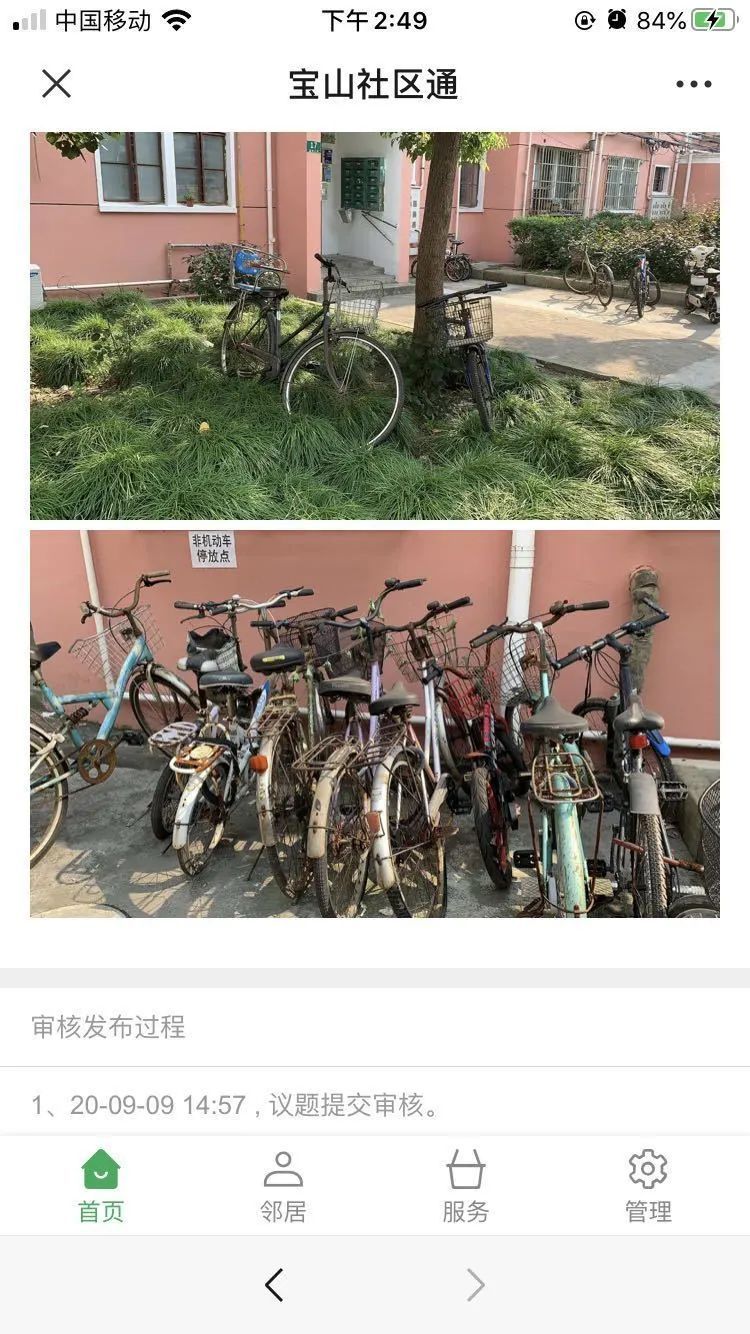Open the 服务 tab
This screenshot has height=1334, width=750.
pyautogui.click(x=466, y=1186)
